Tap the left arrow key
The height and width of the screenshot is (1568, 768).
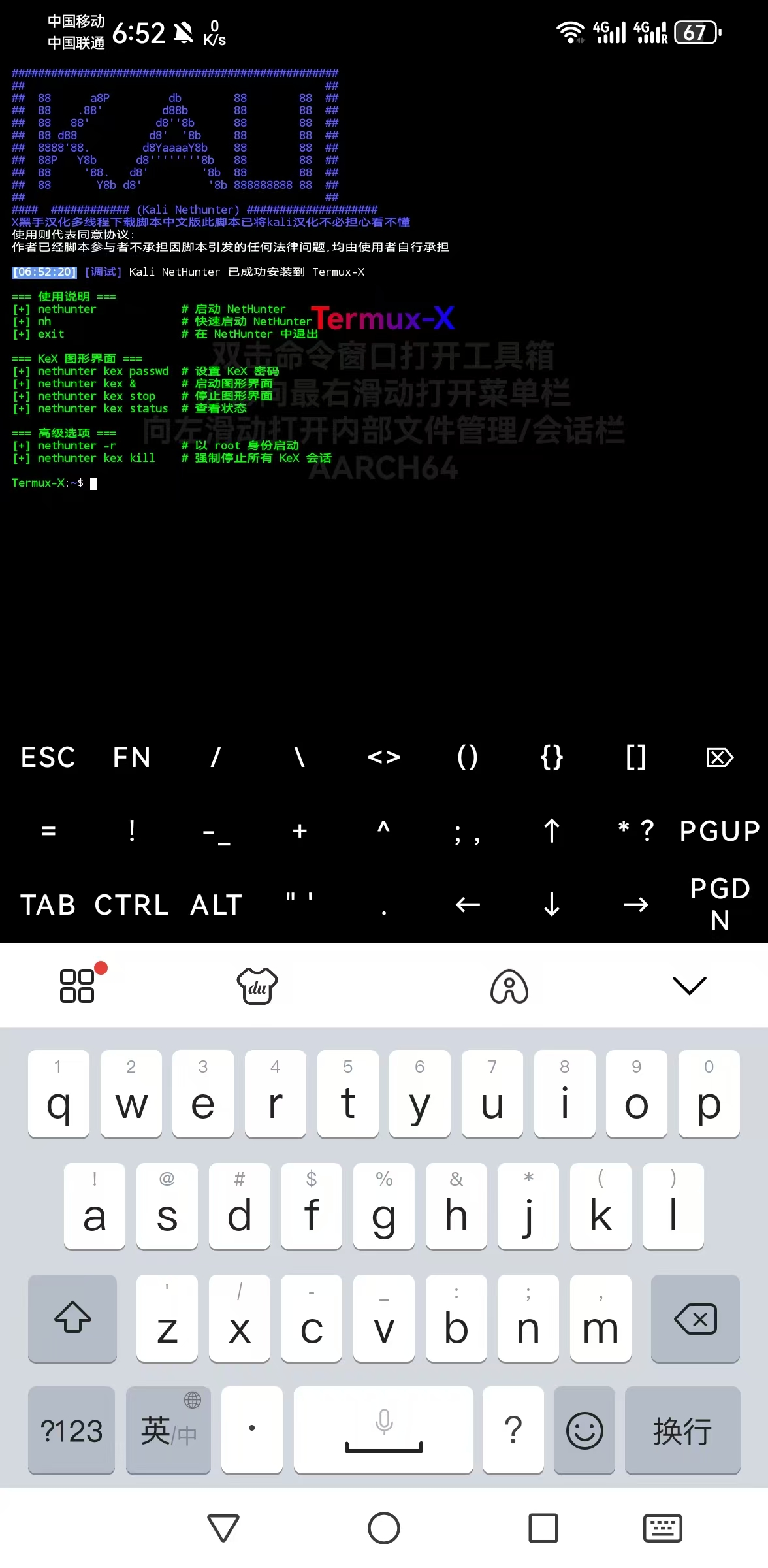click(468, 905)
